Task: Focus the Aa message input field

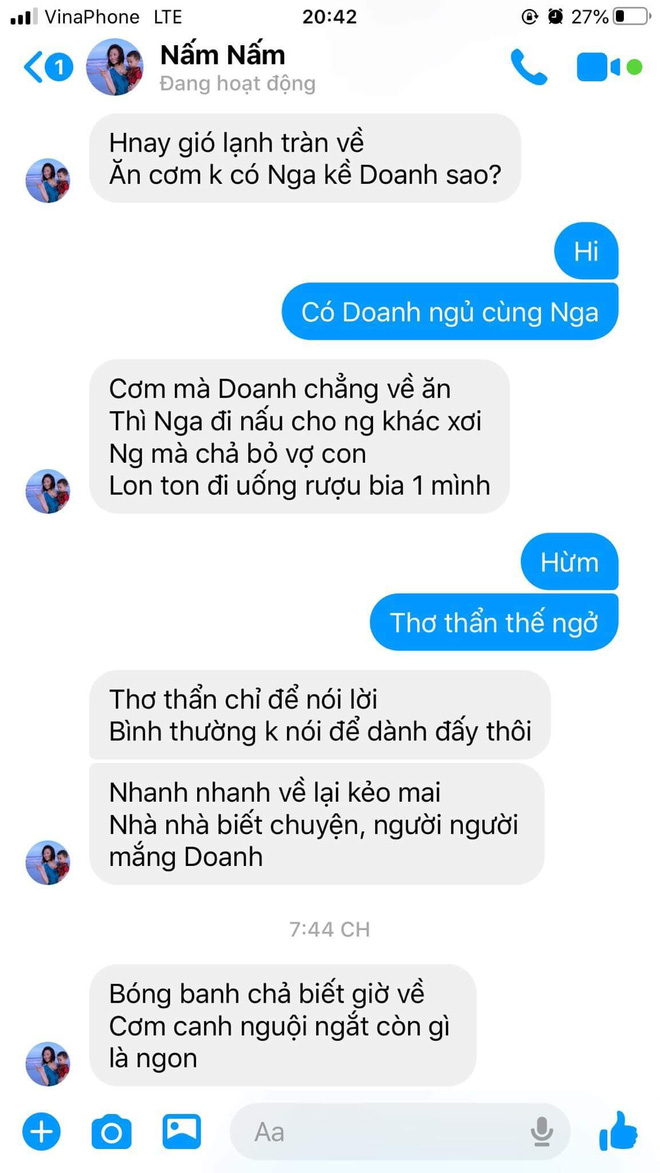Action: pos(380,1132)
